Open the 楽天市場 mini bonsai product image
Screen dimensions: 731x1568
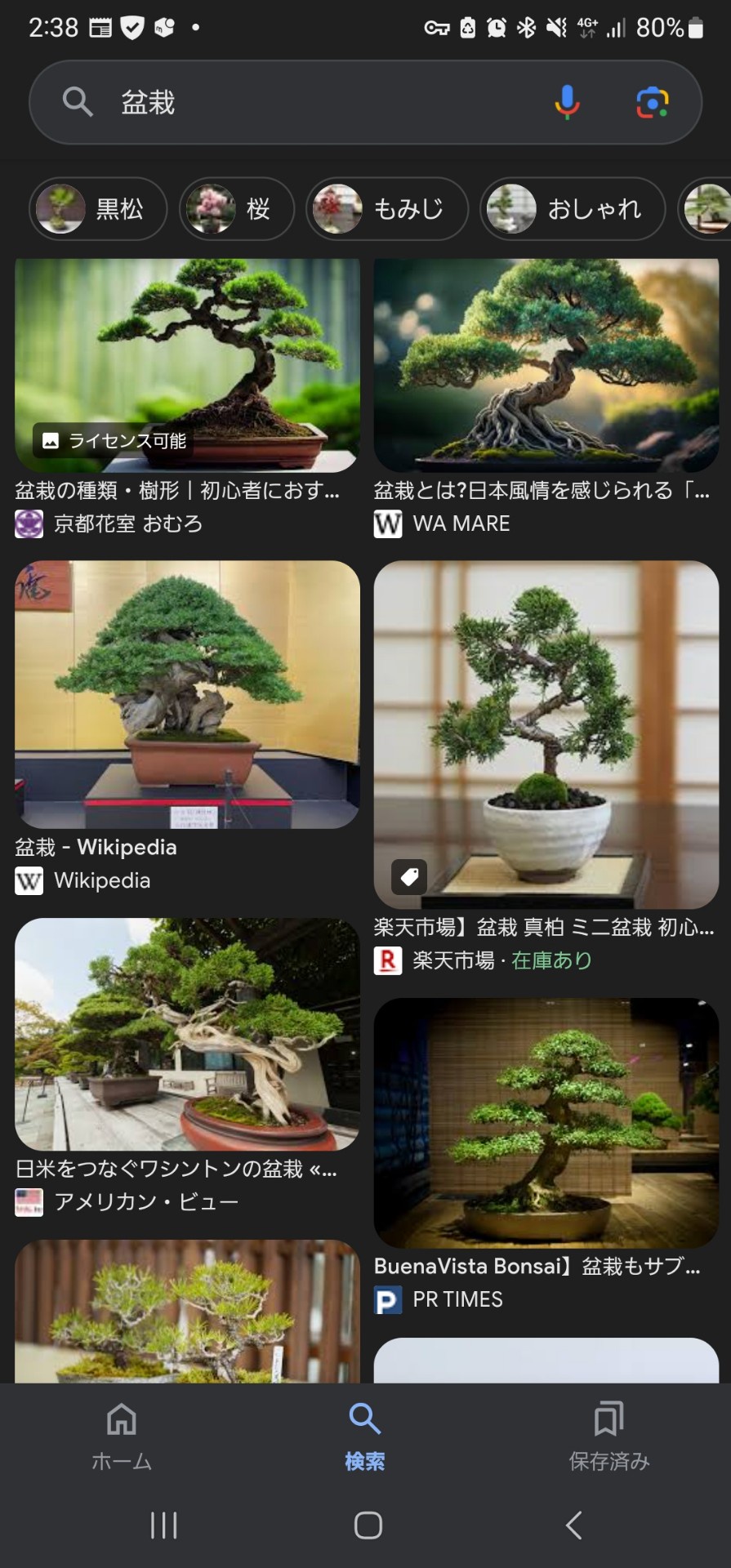click(x=546, y=735)
